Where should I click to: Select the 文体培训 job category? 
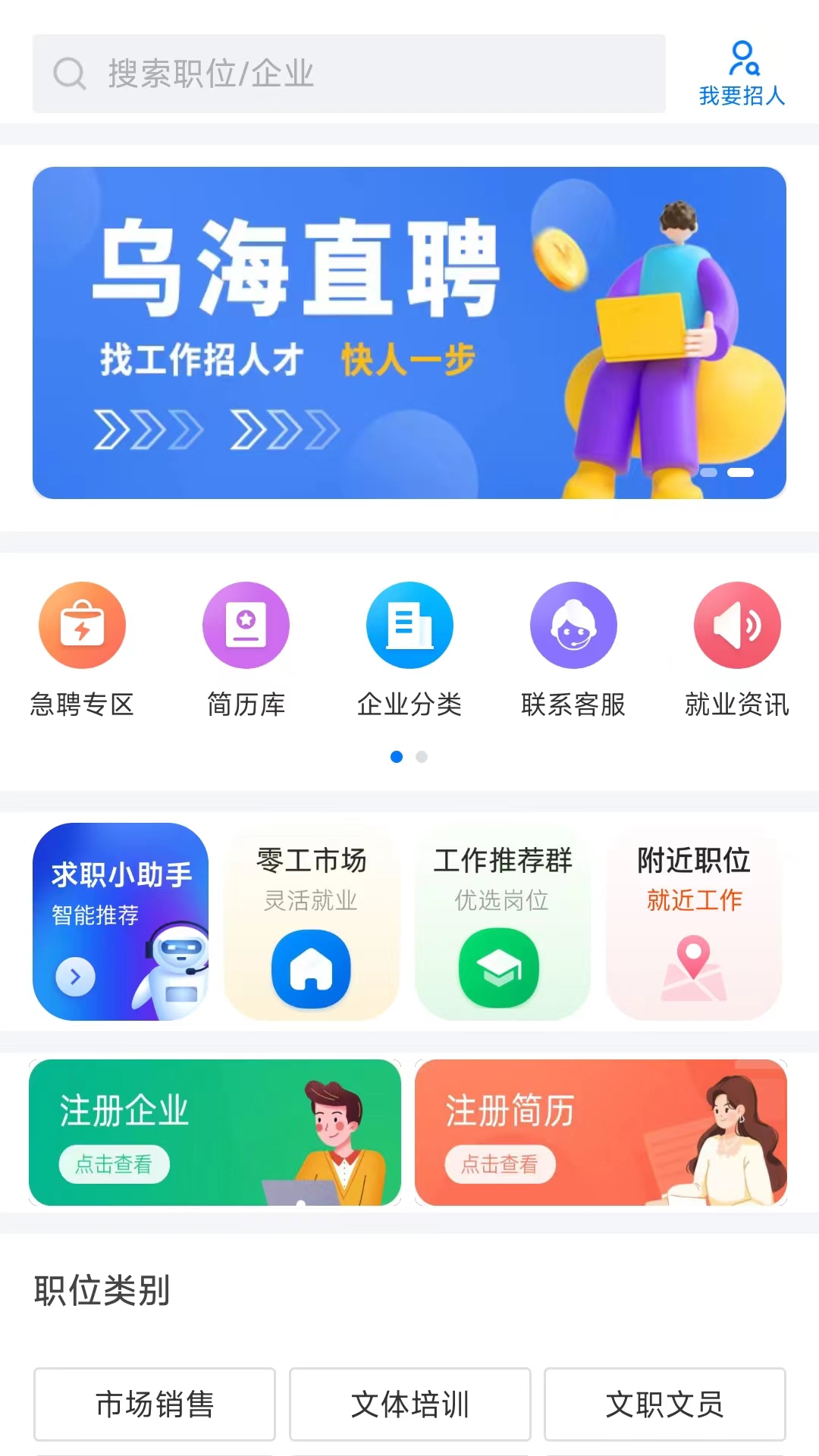(409, 1404)
